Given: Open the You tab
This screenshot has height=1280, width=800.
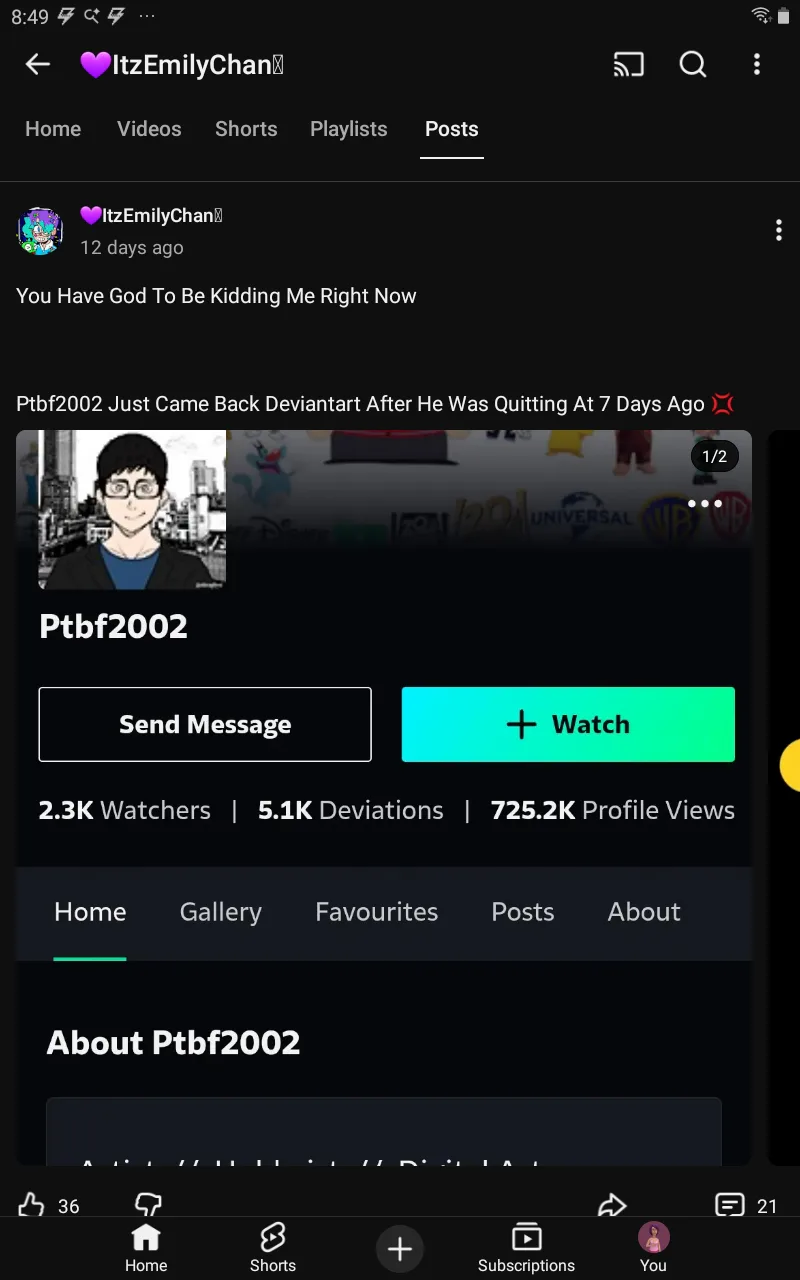Looking at the screenshot, I should (x=653, y=1248).
